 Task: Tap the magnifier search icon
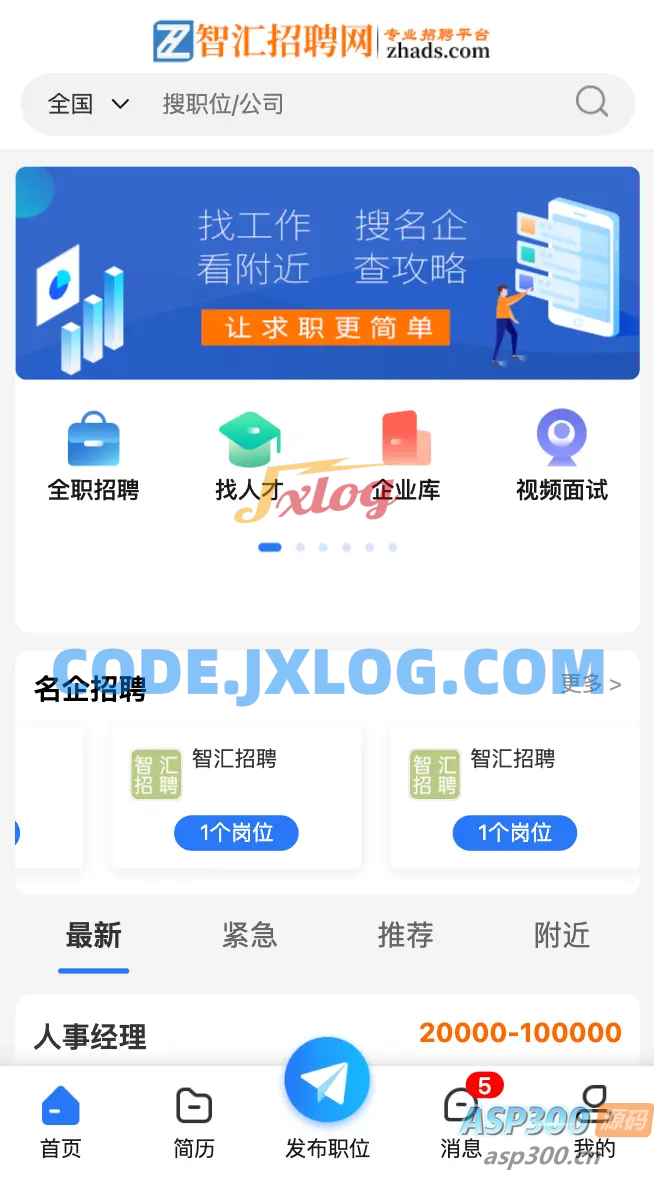(x=591, y=102)
